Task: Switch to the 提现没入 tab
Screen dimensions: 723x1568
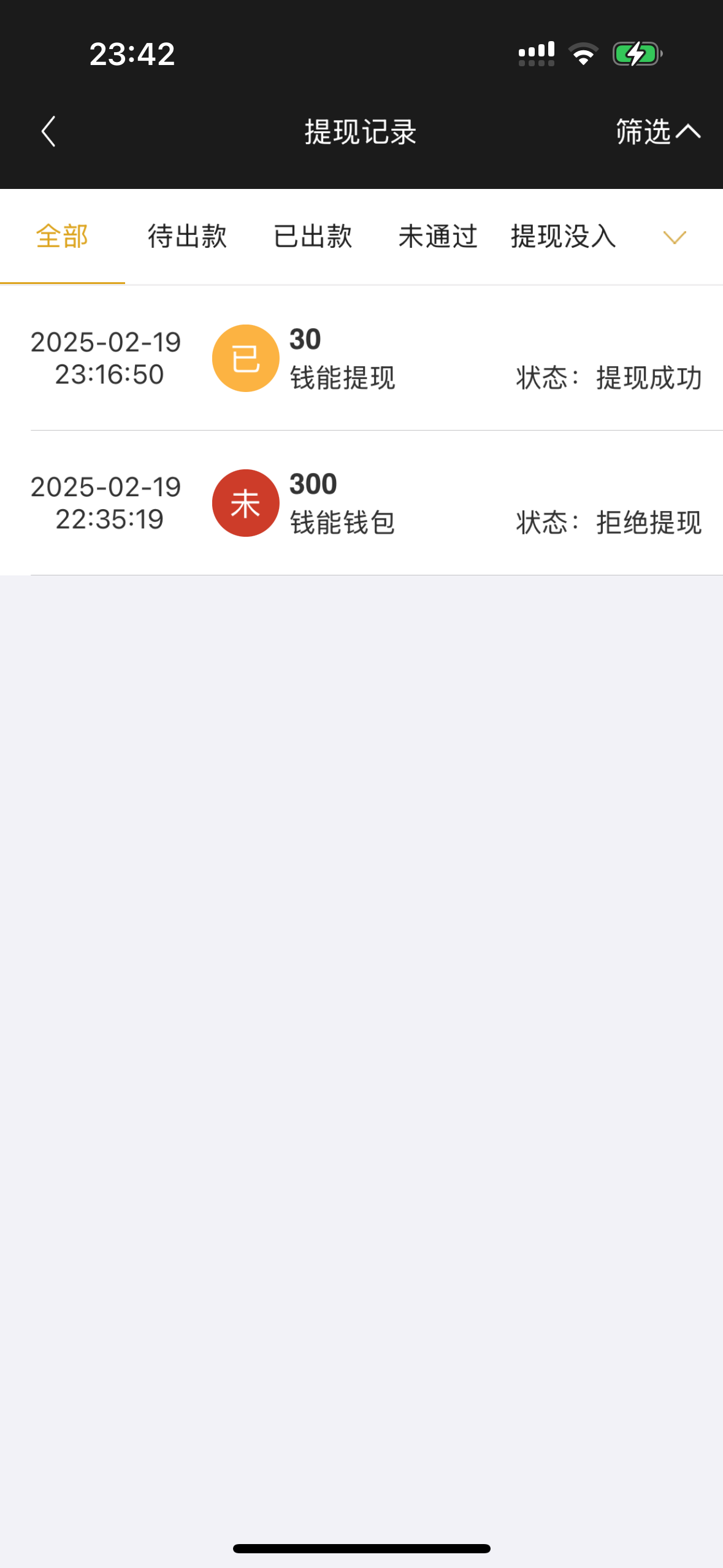Action: coord(563,237)
